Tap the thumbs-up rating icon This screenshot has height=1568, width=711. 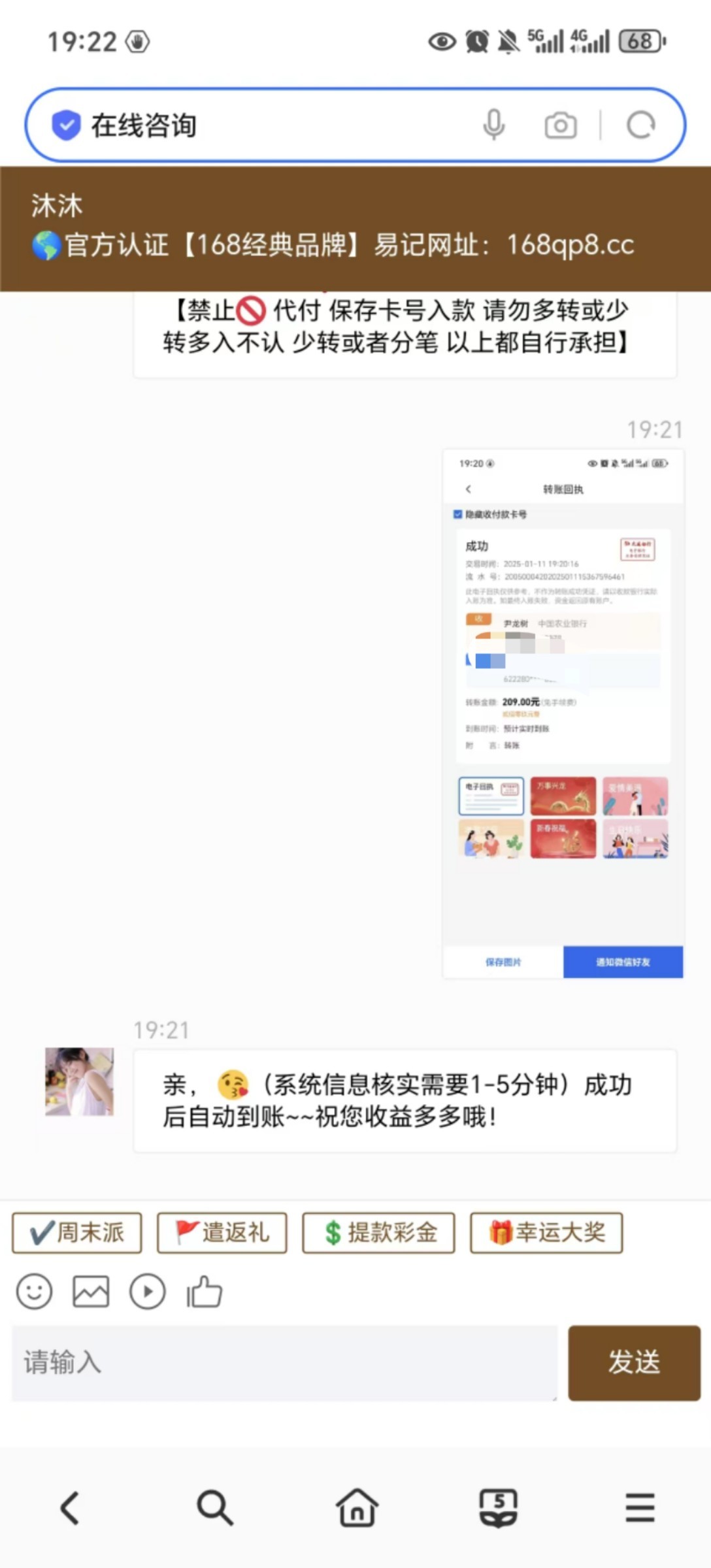coord(205,1292)
